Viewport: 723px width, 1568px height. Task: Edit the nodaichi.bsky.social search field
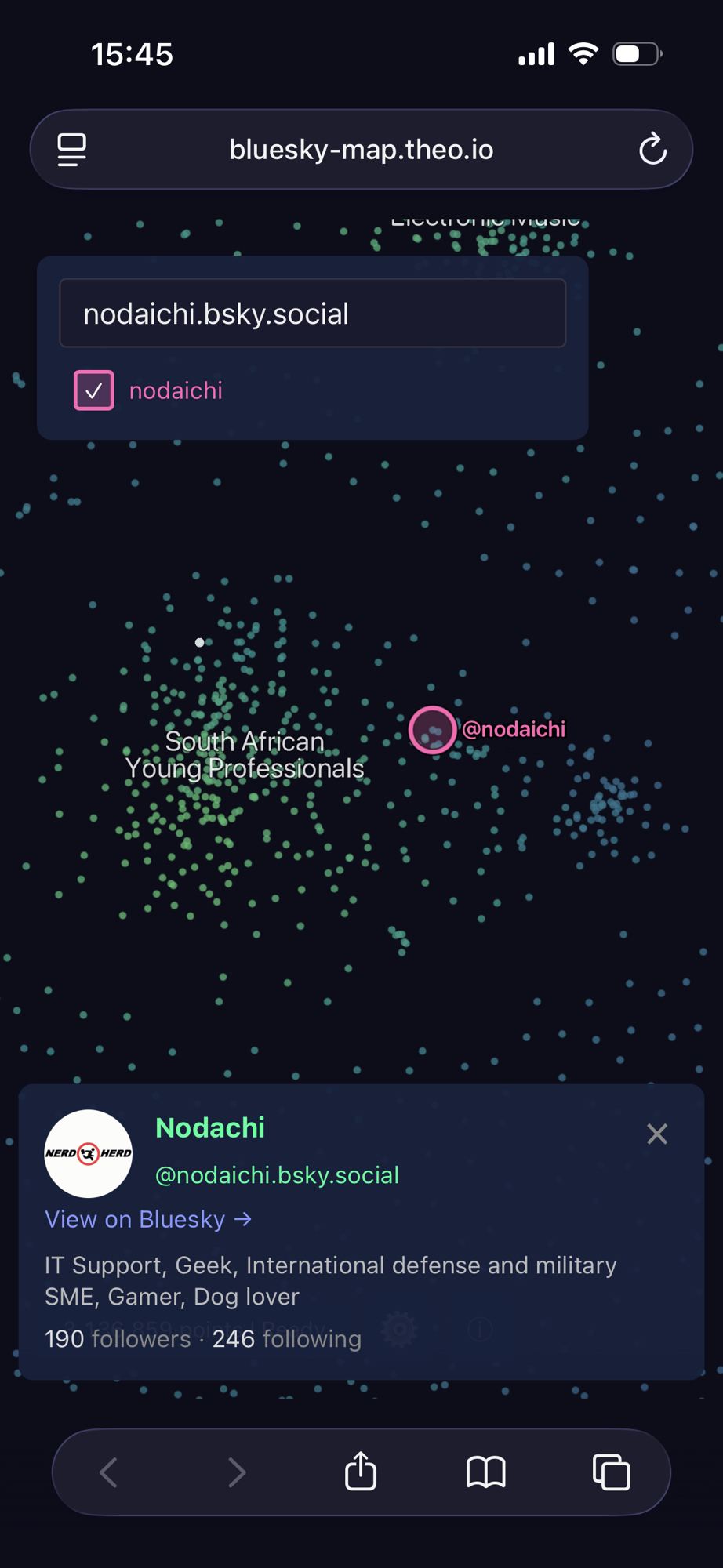coord(312,314)
